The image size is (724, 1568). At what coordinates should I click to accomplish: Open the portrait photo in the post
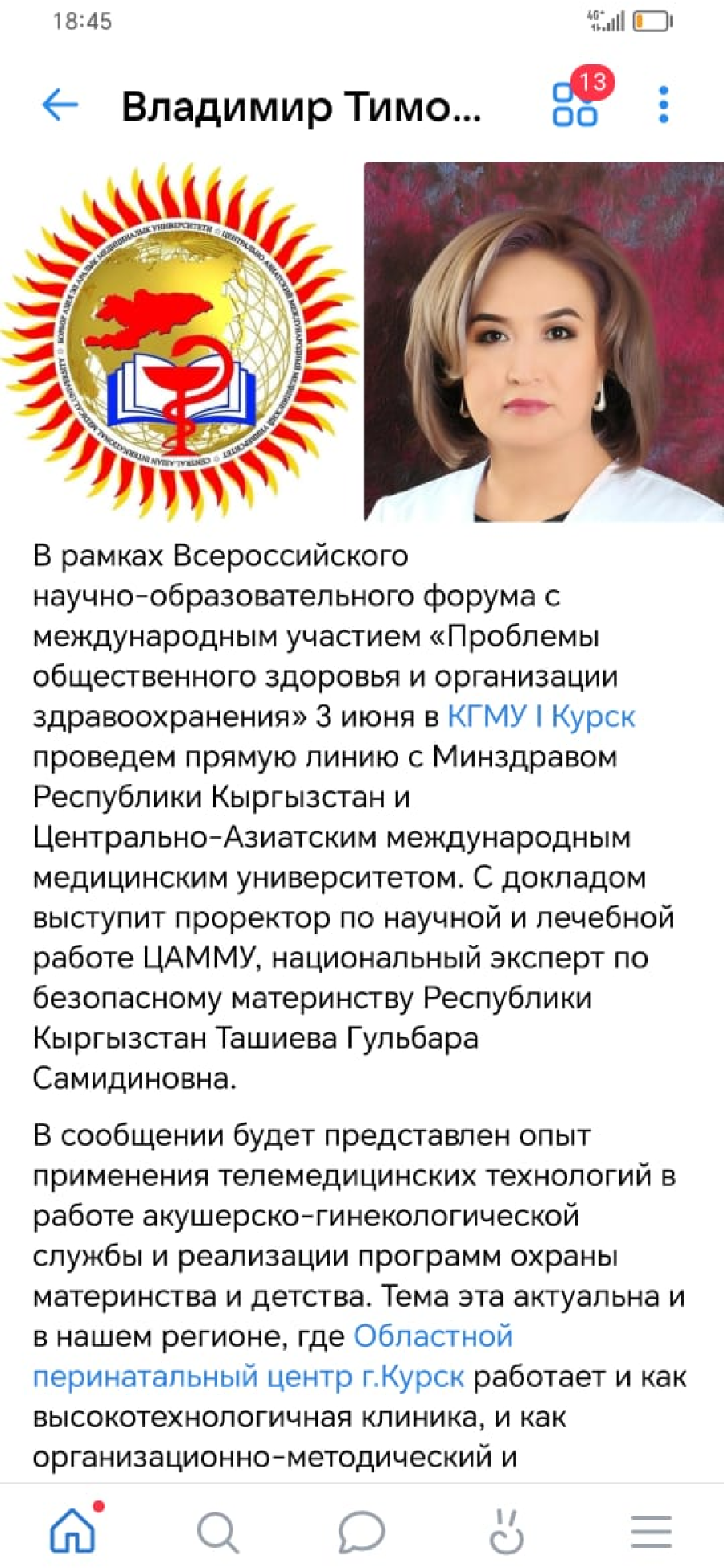pos(543,343)
